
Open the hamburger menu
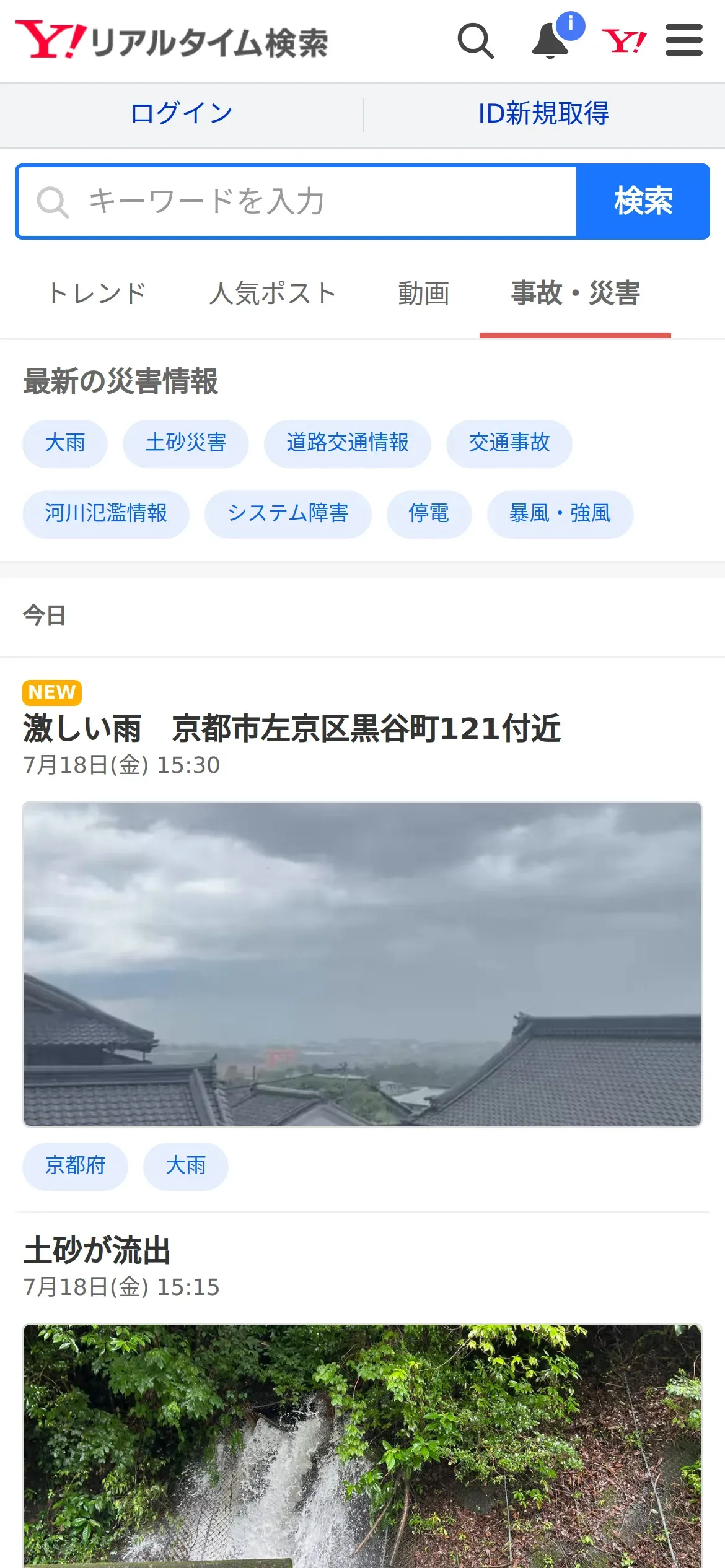point(683,41)
